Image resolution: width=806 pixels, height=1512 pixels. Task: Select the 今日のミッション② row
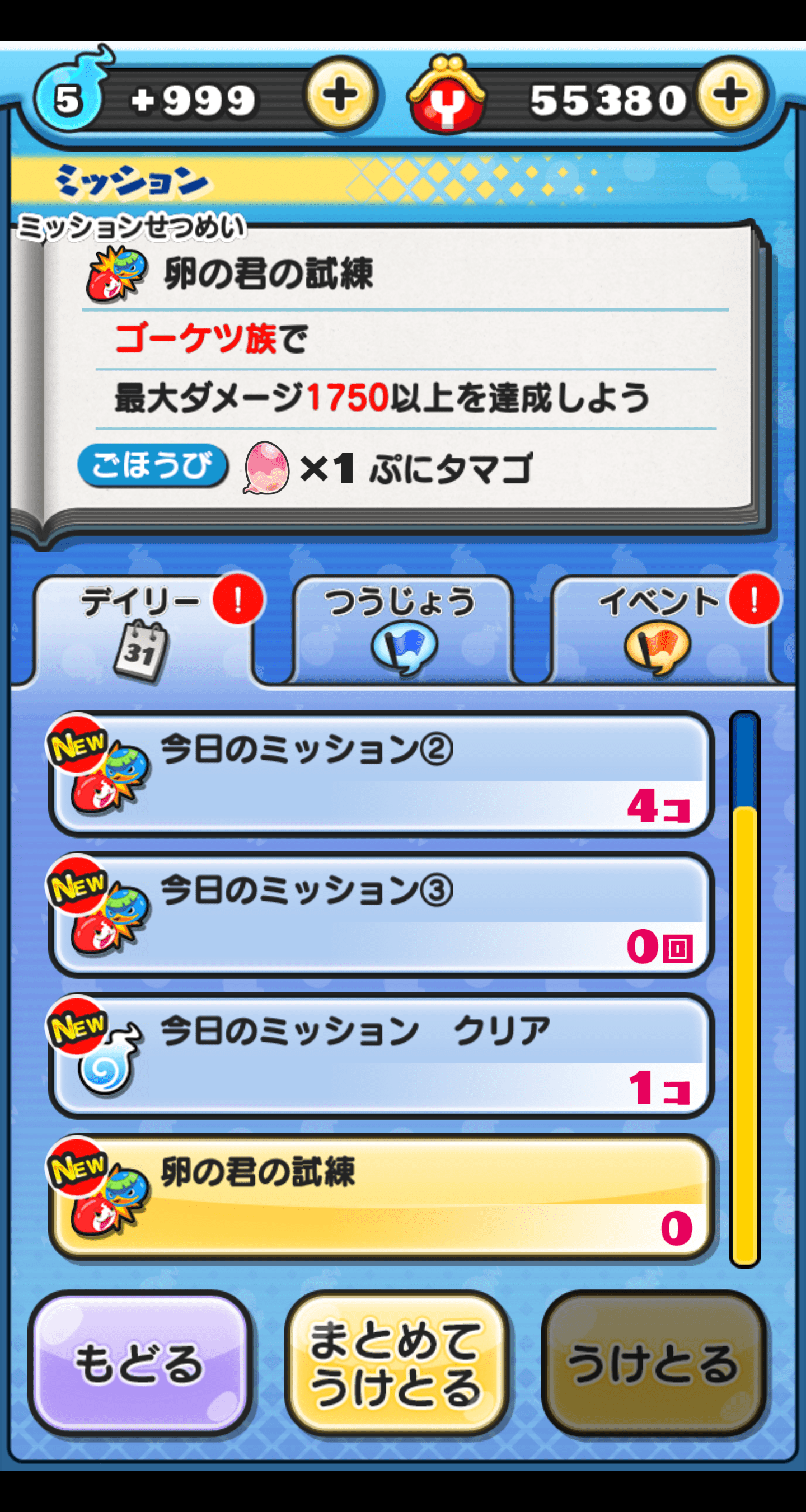tap(381, 774)
